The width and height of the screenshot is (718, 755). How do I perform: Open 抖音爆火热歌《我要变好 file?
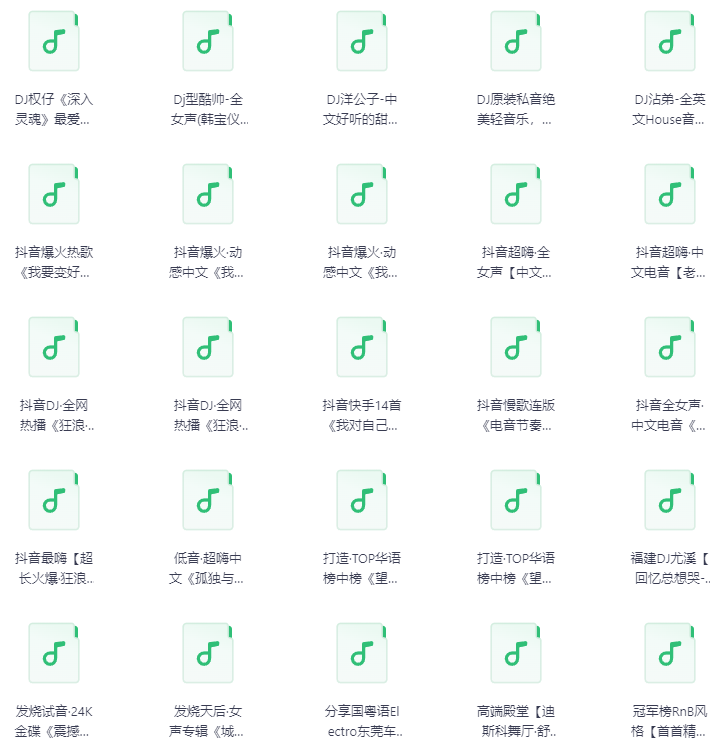(54, 194)
